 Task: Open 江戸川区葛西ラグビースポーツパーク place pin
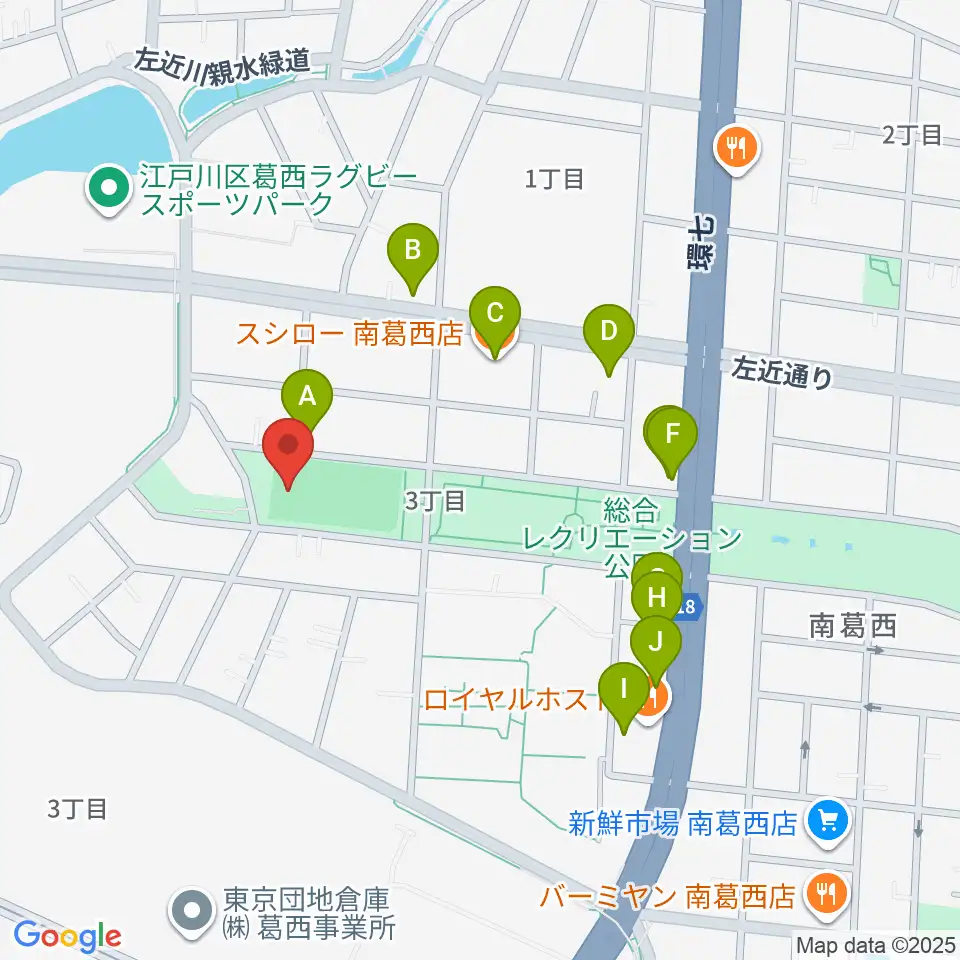109,189
